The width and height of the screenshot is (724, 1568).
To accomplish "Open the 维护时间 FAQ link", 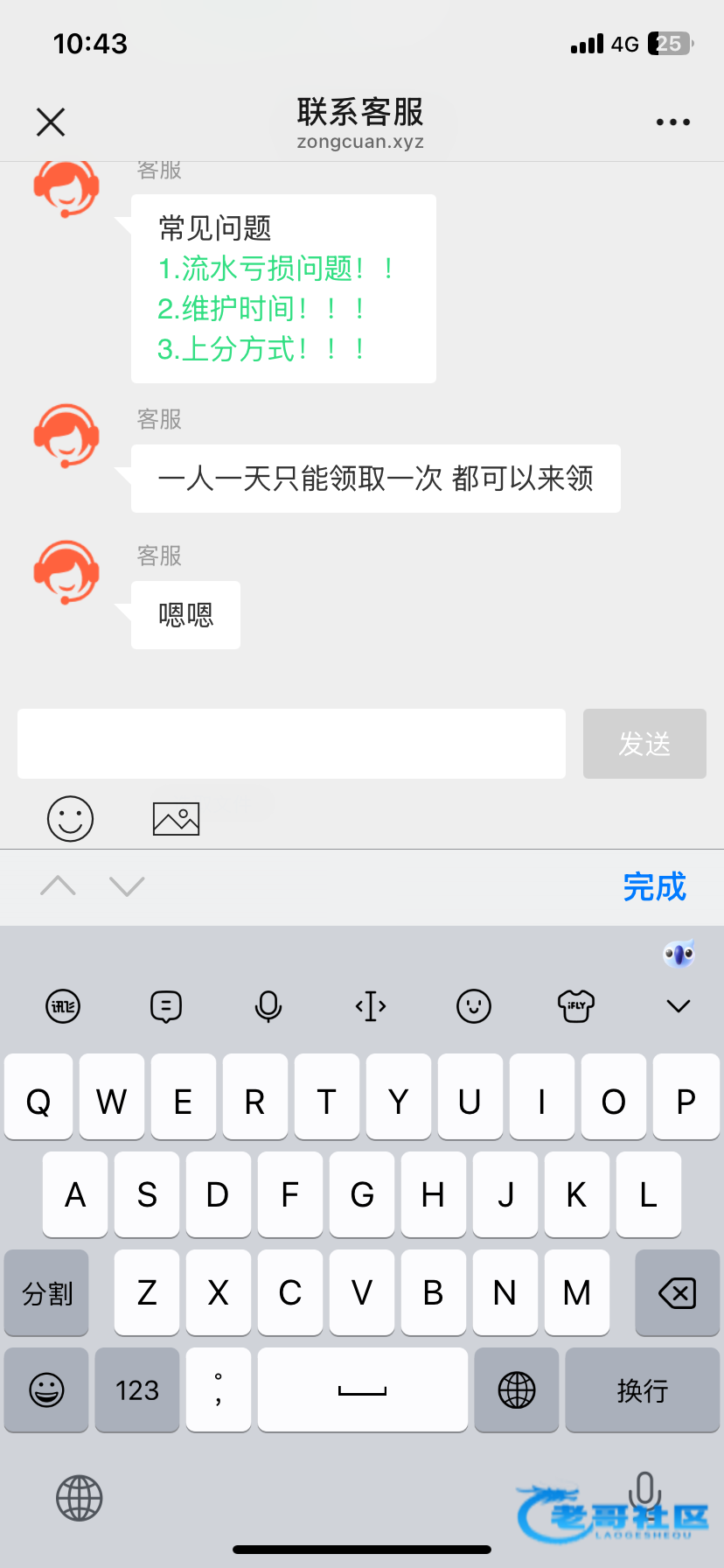I will (x=261, y=309).
